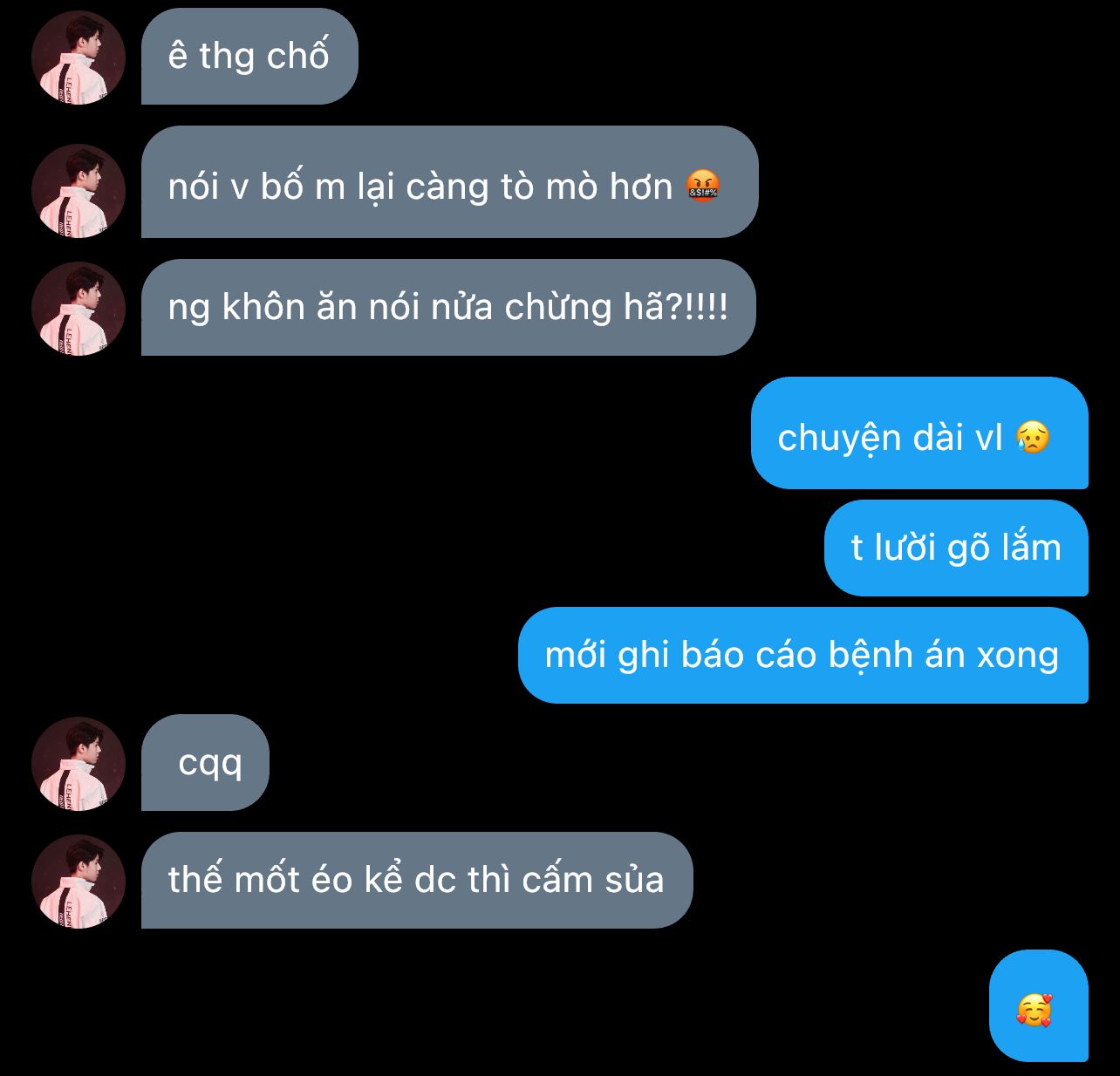Tap avatar beside 'ng khôn ăn nói nửa chừng'
The width and height of the screenshot is (1120, 1076).
[79, 309]
